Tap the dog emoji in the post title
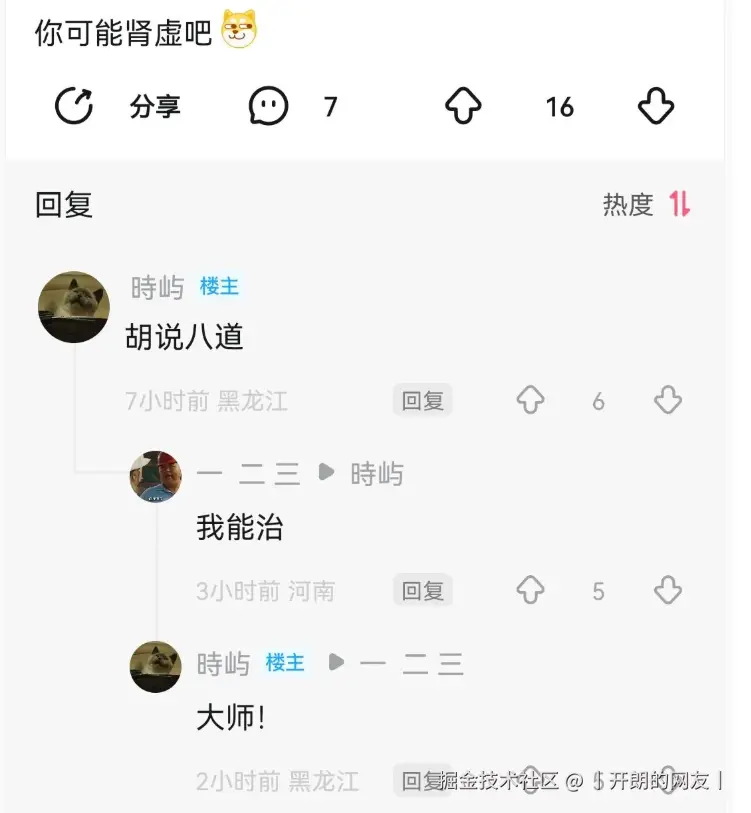The height and width of the screenshot is (813, 751). (240, 29)
